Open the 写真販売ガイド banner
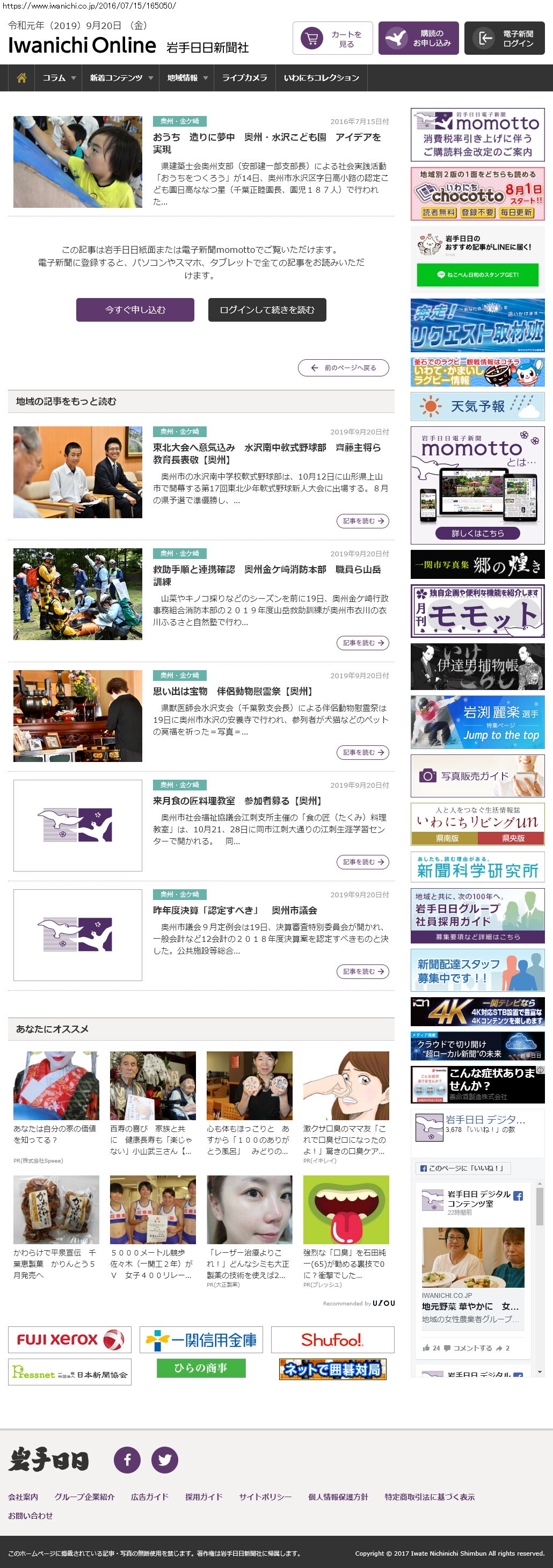Viewport: 553px width, 1568px height. [x=477, y=776]
